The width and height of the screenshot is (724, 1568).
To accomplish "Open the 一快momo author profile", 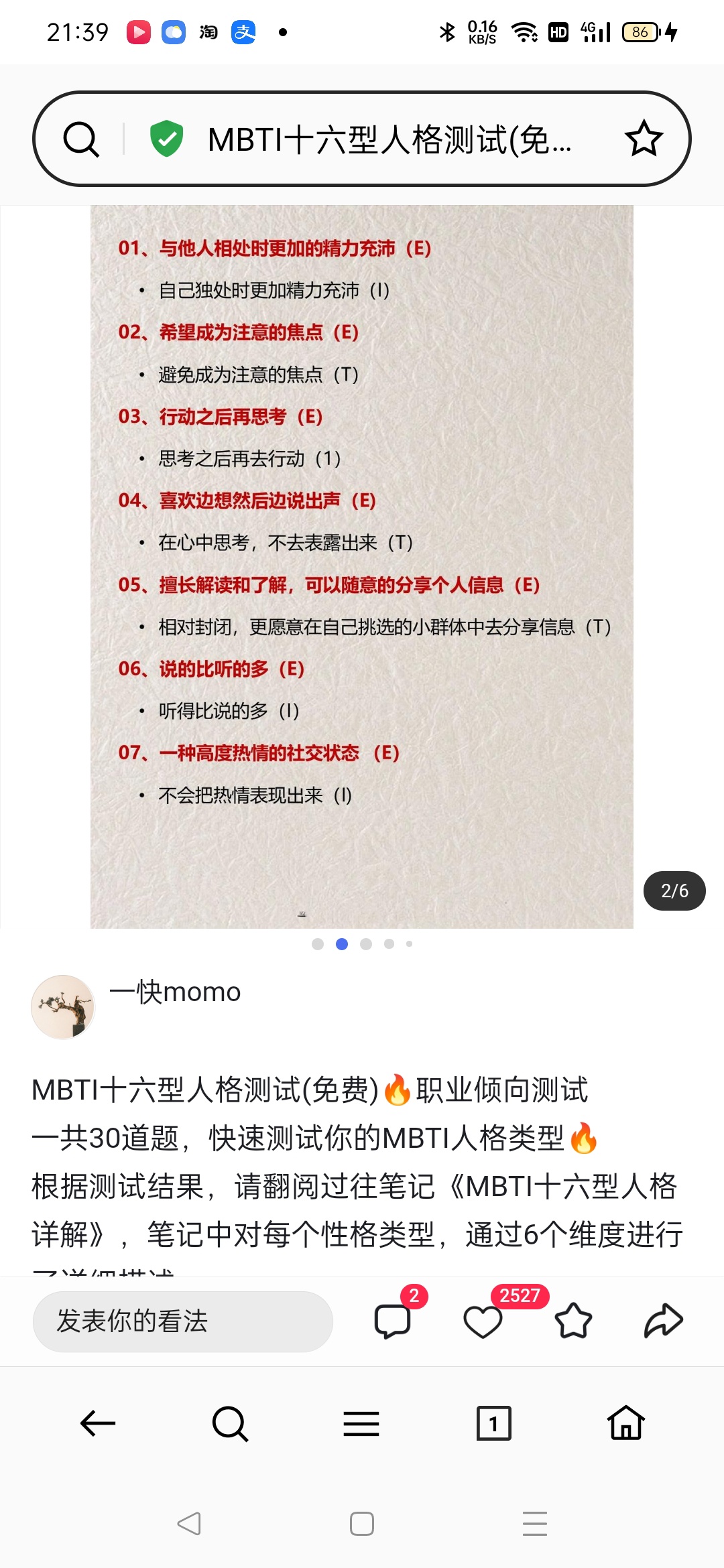I will pyautogui.click(x=64, y=1006).
